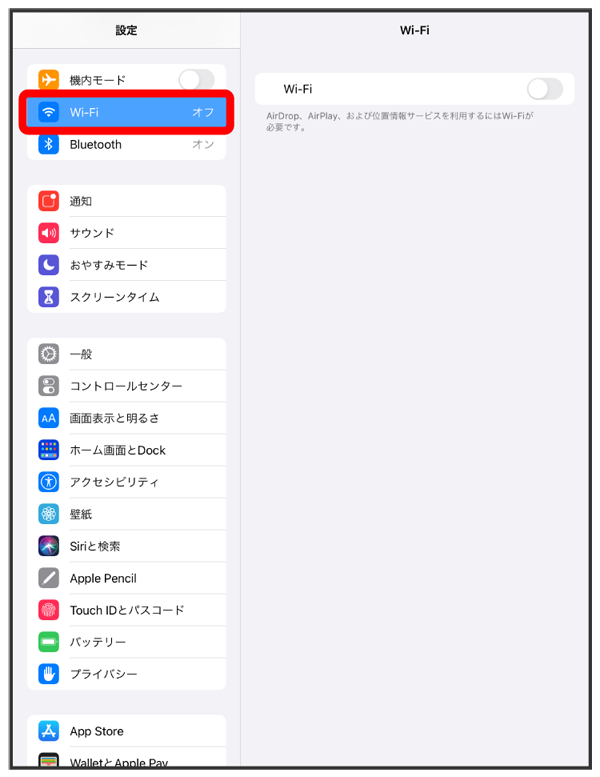Toggle the 機内モード airplane mode switch
Image resolution: width=600 pixels, height=777 pixels.
pyautogui.click(x=196, y=80)
